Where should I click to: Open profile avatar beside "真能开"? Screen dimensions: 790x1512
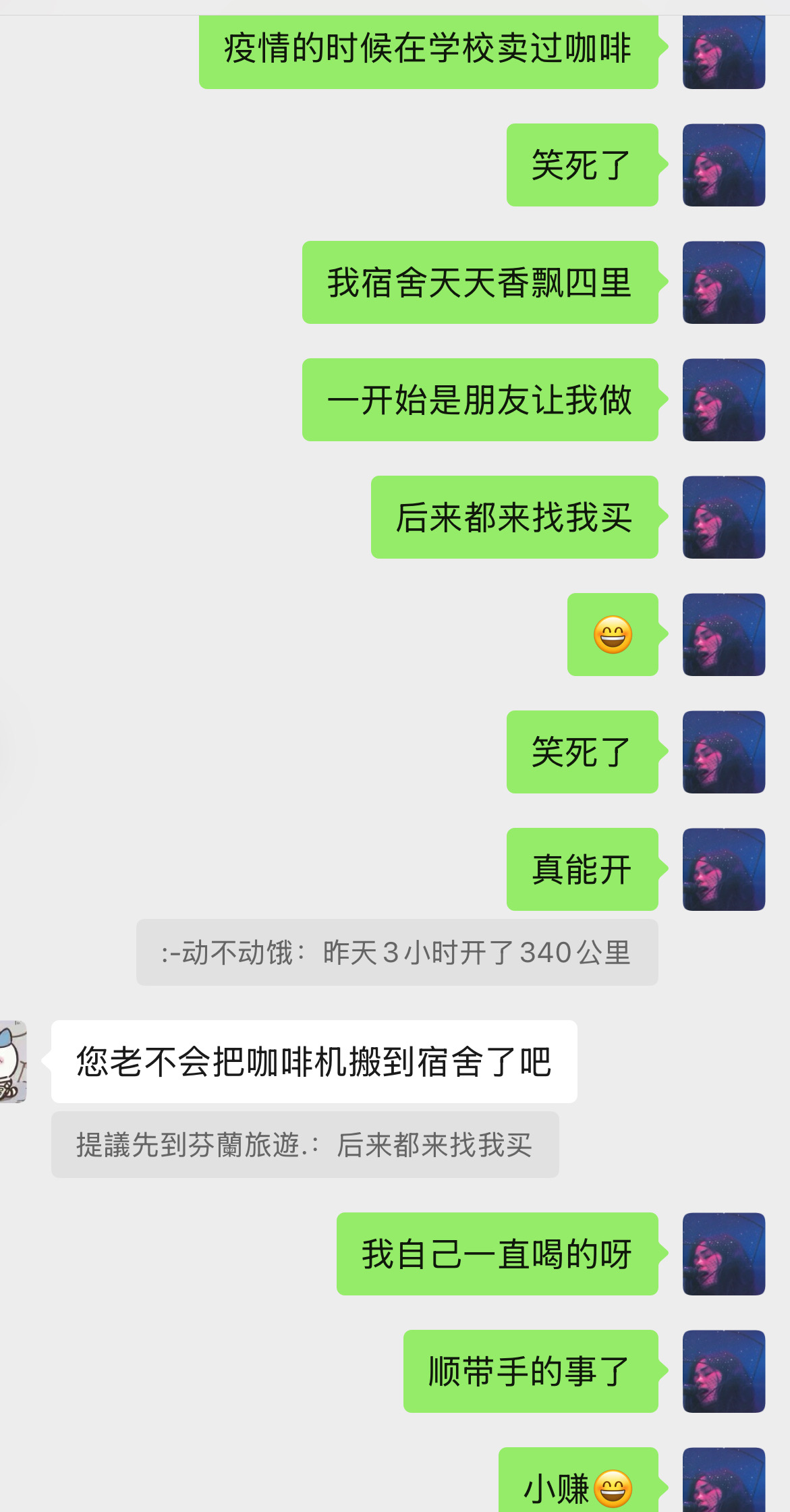(x=724, y=869)
